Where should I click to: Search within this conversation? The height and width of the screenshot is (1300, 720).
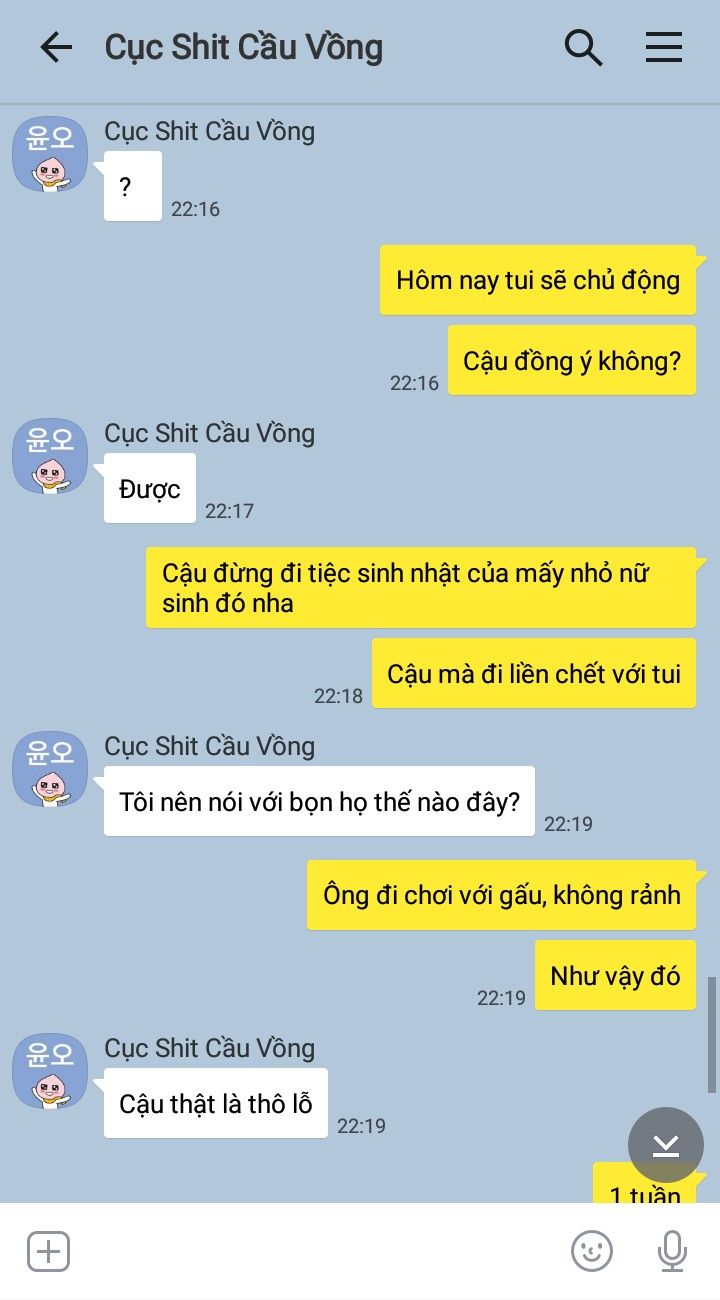click(x=583, y=47)
